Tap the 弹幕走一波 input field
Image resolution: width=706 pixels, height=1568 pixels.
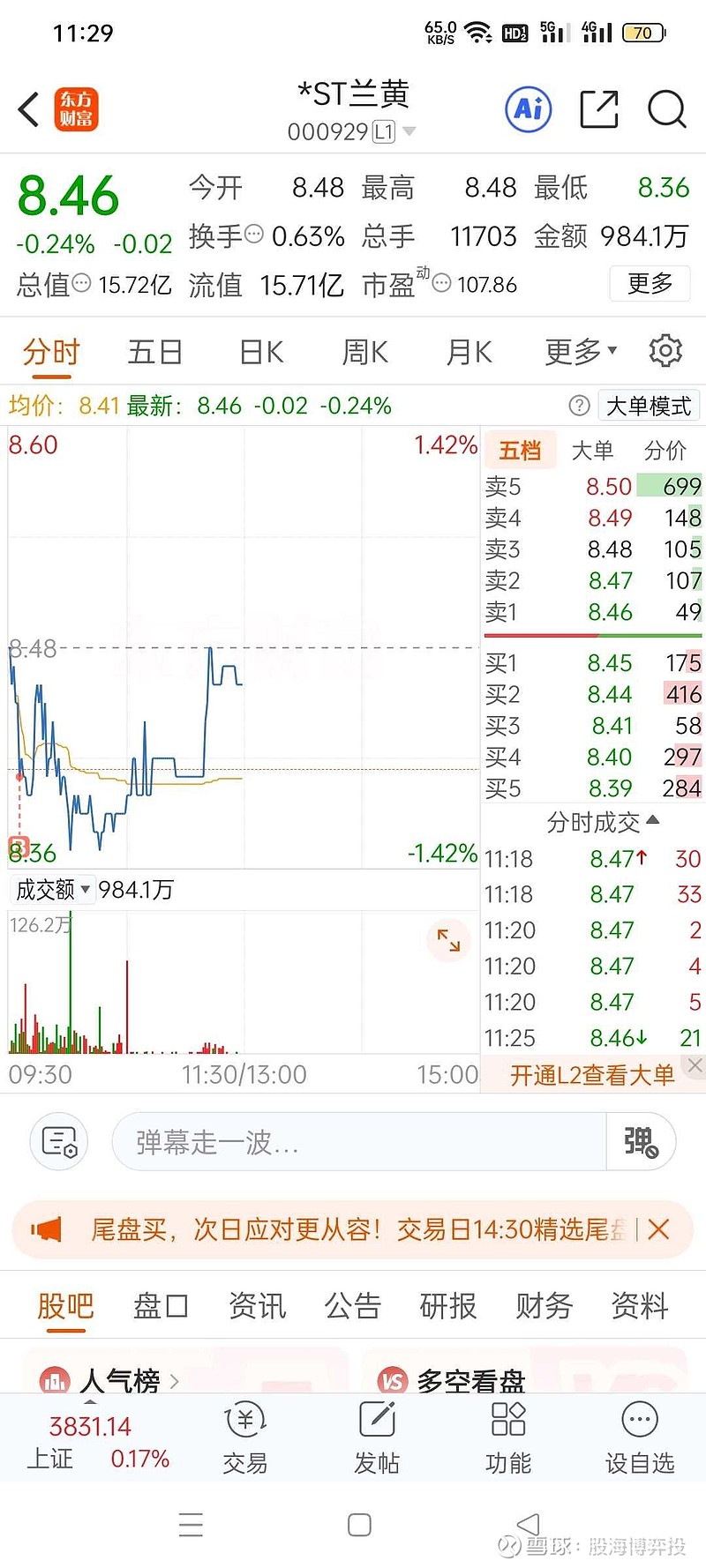point(353,1142)
